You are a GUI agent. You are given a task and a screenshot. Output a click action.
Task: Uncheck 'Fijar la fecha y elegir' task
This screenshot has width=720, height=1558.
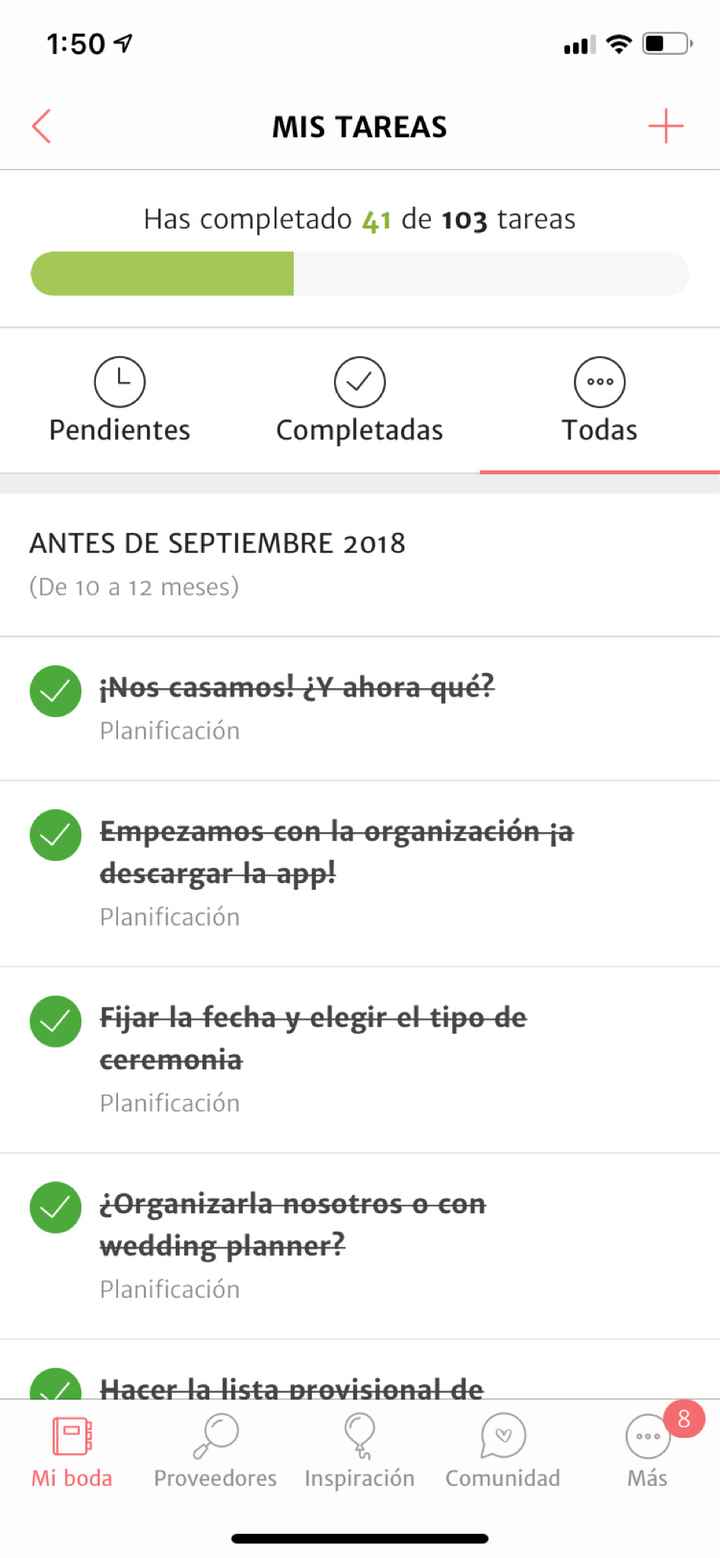pyautogui.click(x=56, y=1020)
